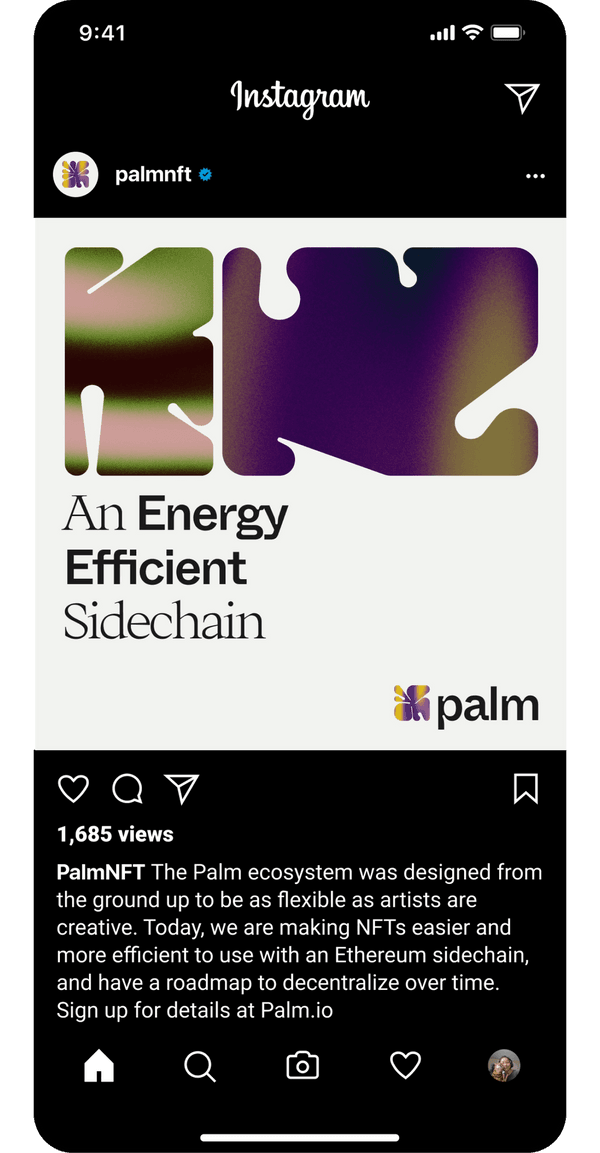This screenshot has width=600, height=1153.
Task: Switch to the Search tab
Action: tap(200, 1066)
